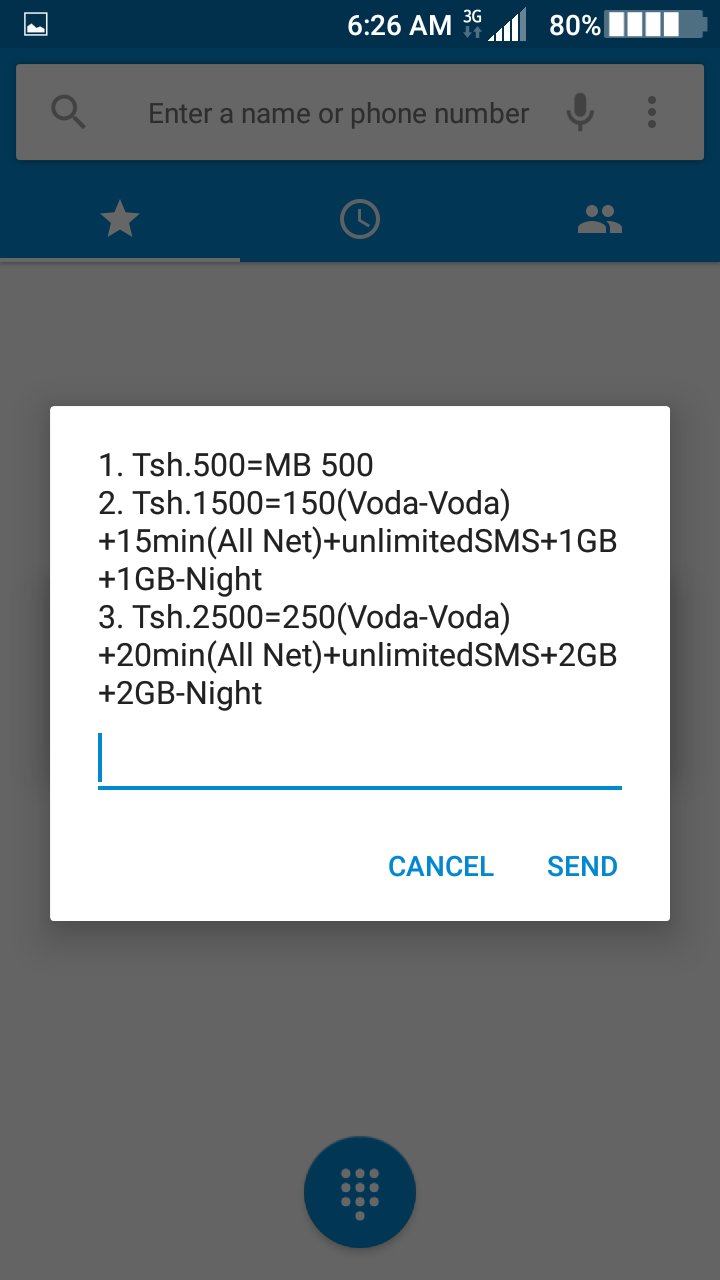
Task: Click the option text Tsh.500=MB 500
Action: pyautogui.click(x=235, y=464)
